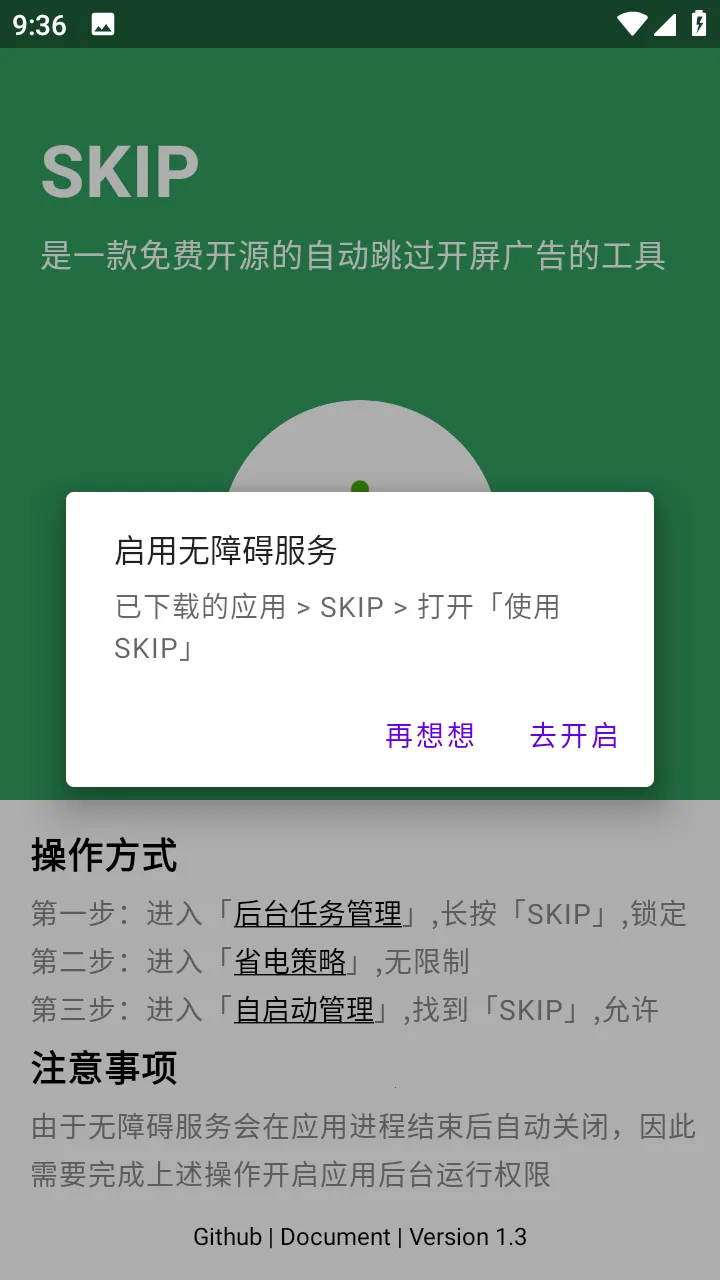This screenshot has height=1280, width=720.
Task: Tap 去开启 to enable accessibility service
Action: click(573, 736)
